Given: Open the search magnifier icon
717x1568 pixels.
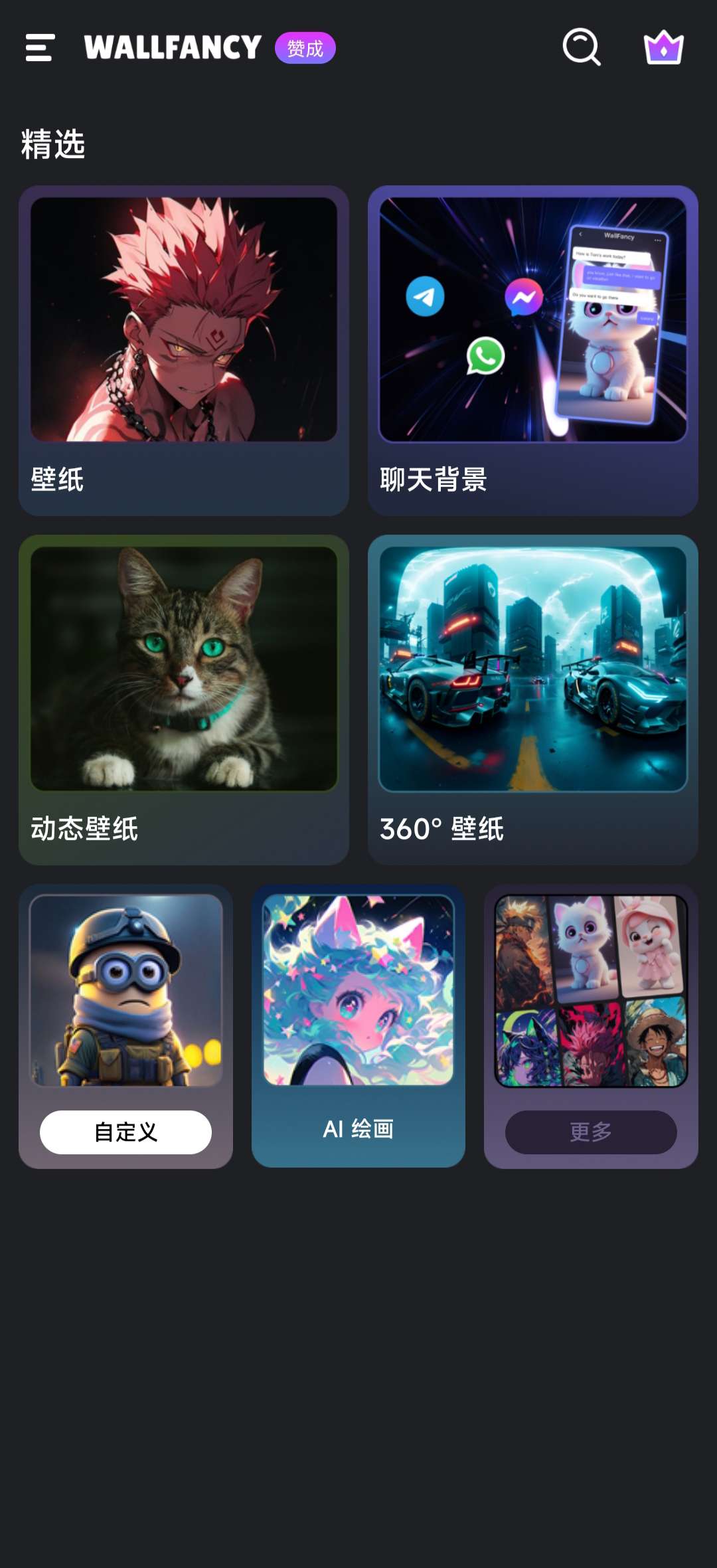Looking at the screenshot, I should [x=582, y=47].
